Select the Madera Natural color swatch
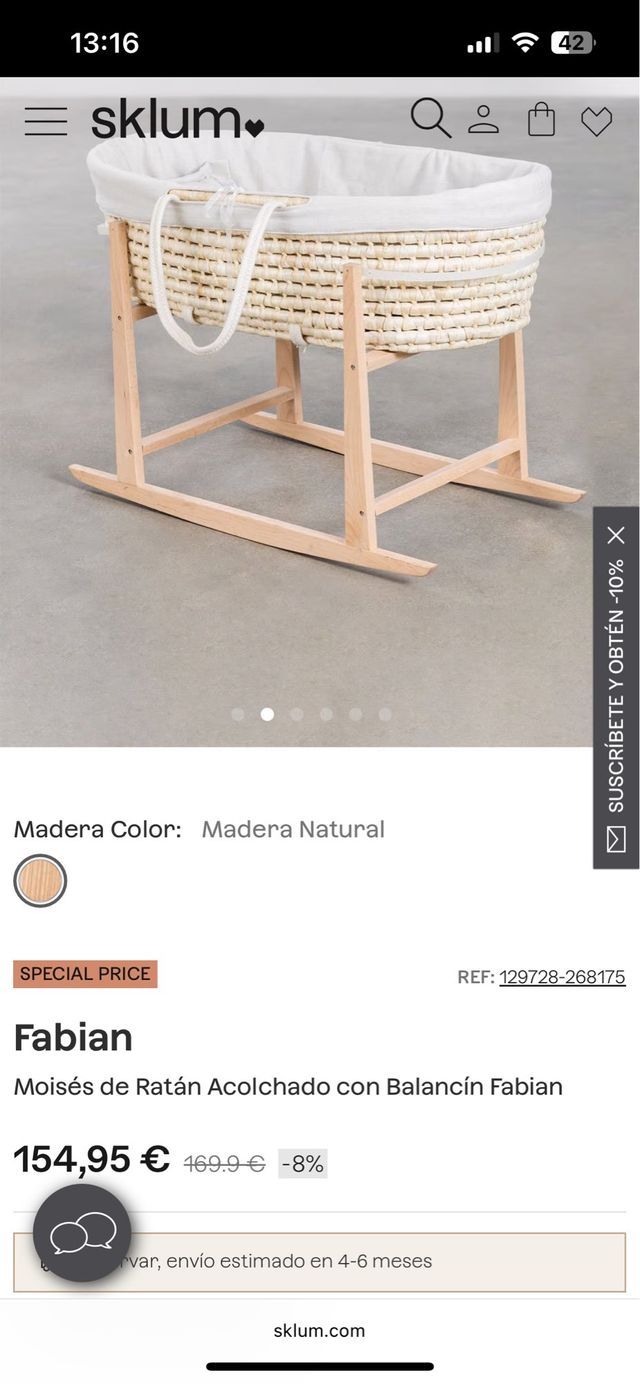 point(40,881)
